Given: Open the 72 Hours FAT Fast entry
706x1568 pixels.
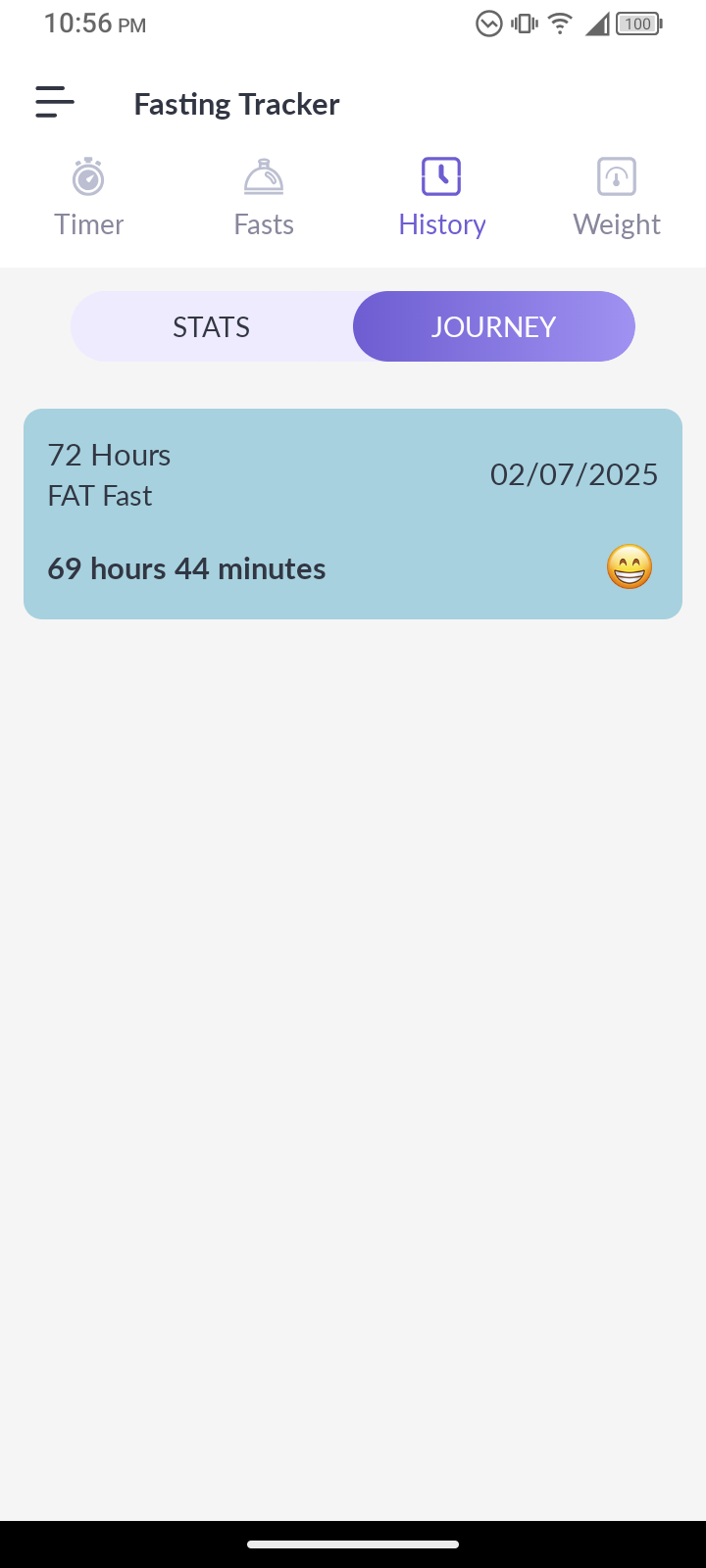Looking at the screenshot, I should click(x=353, y=514).
